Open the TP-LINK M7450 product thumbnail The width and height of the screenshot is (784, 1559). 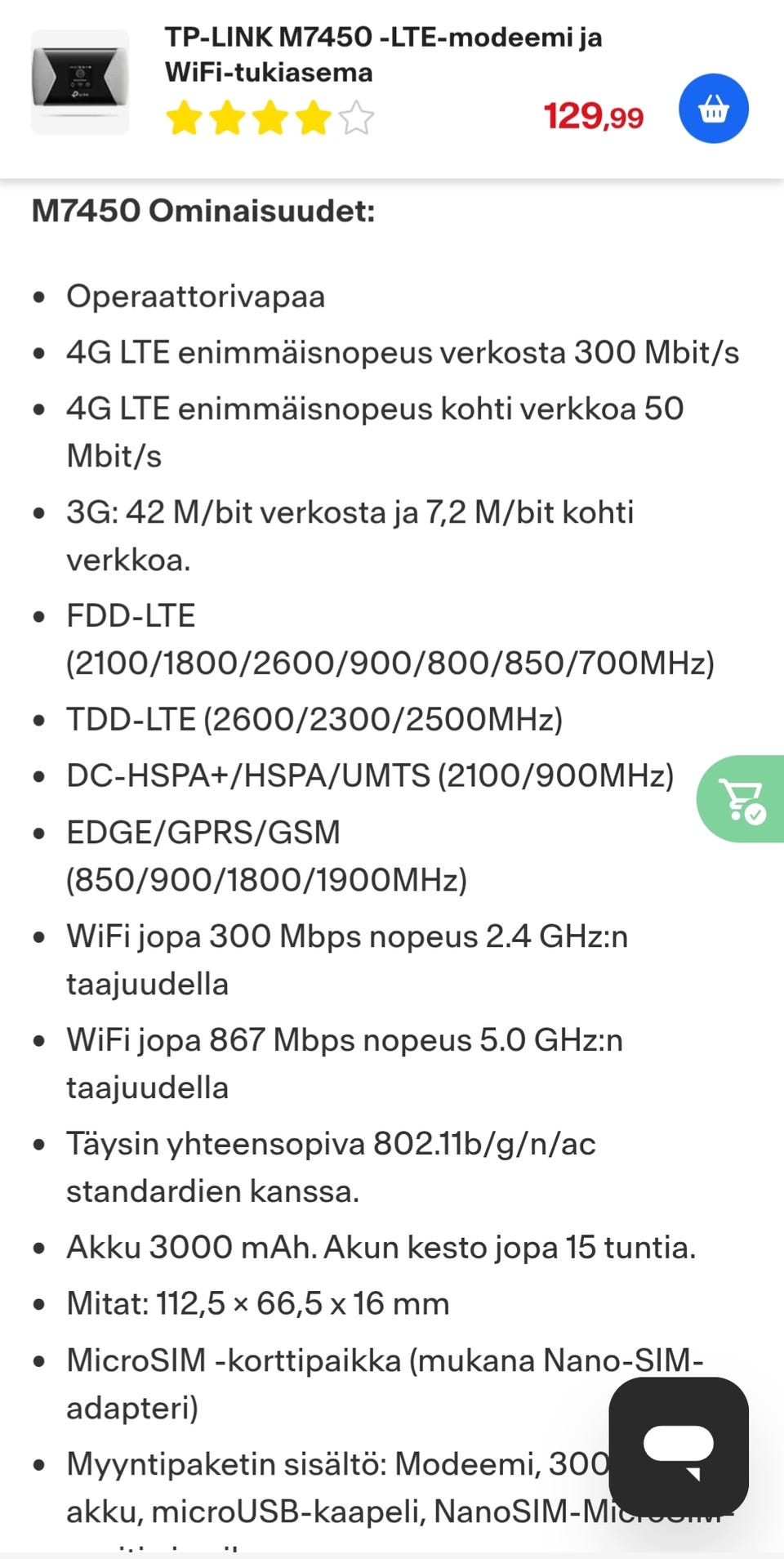point(80,82)
